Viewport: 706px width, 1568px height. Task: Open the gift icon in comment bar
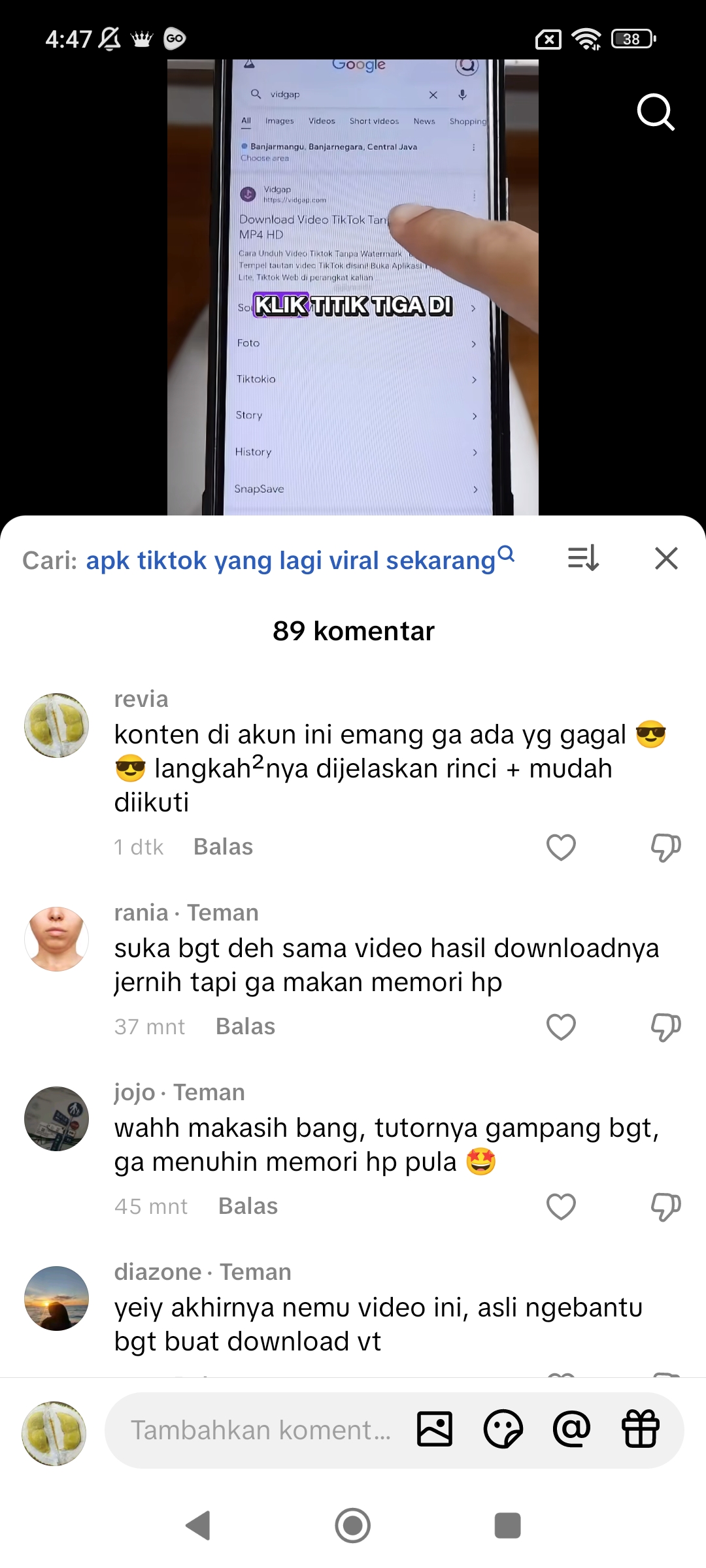(x=641, y=1429)
